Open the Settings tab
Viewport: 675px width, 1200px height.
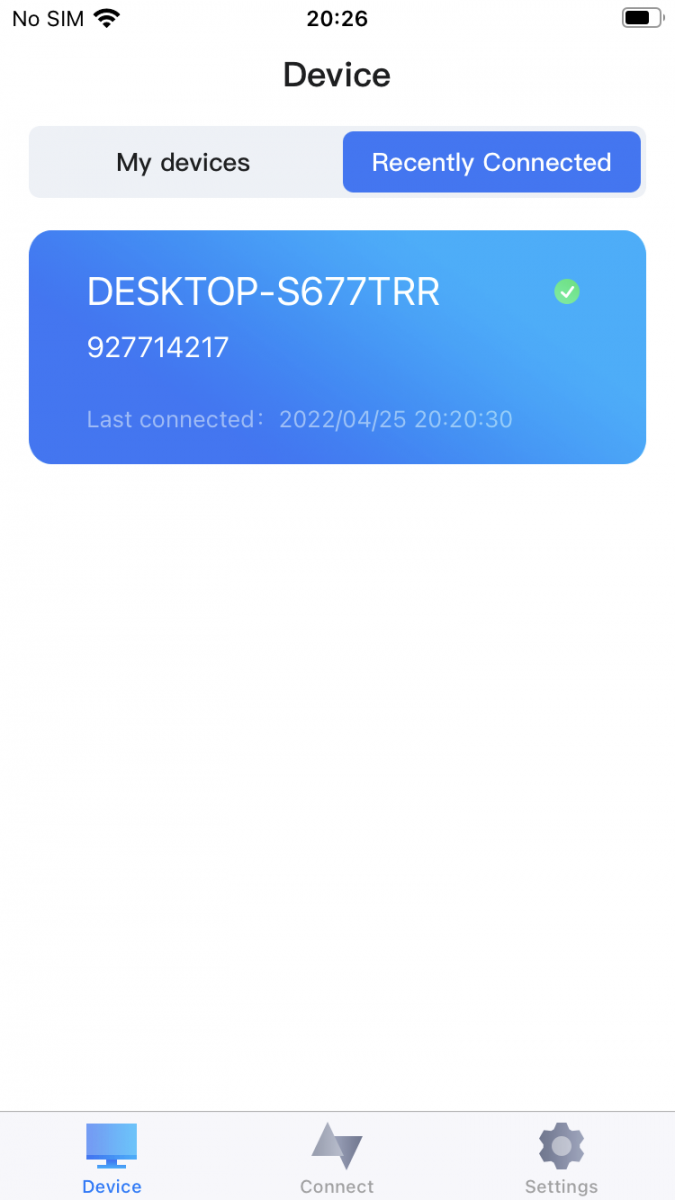561,1158
